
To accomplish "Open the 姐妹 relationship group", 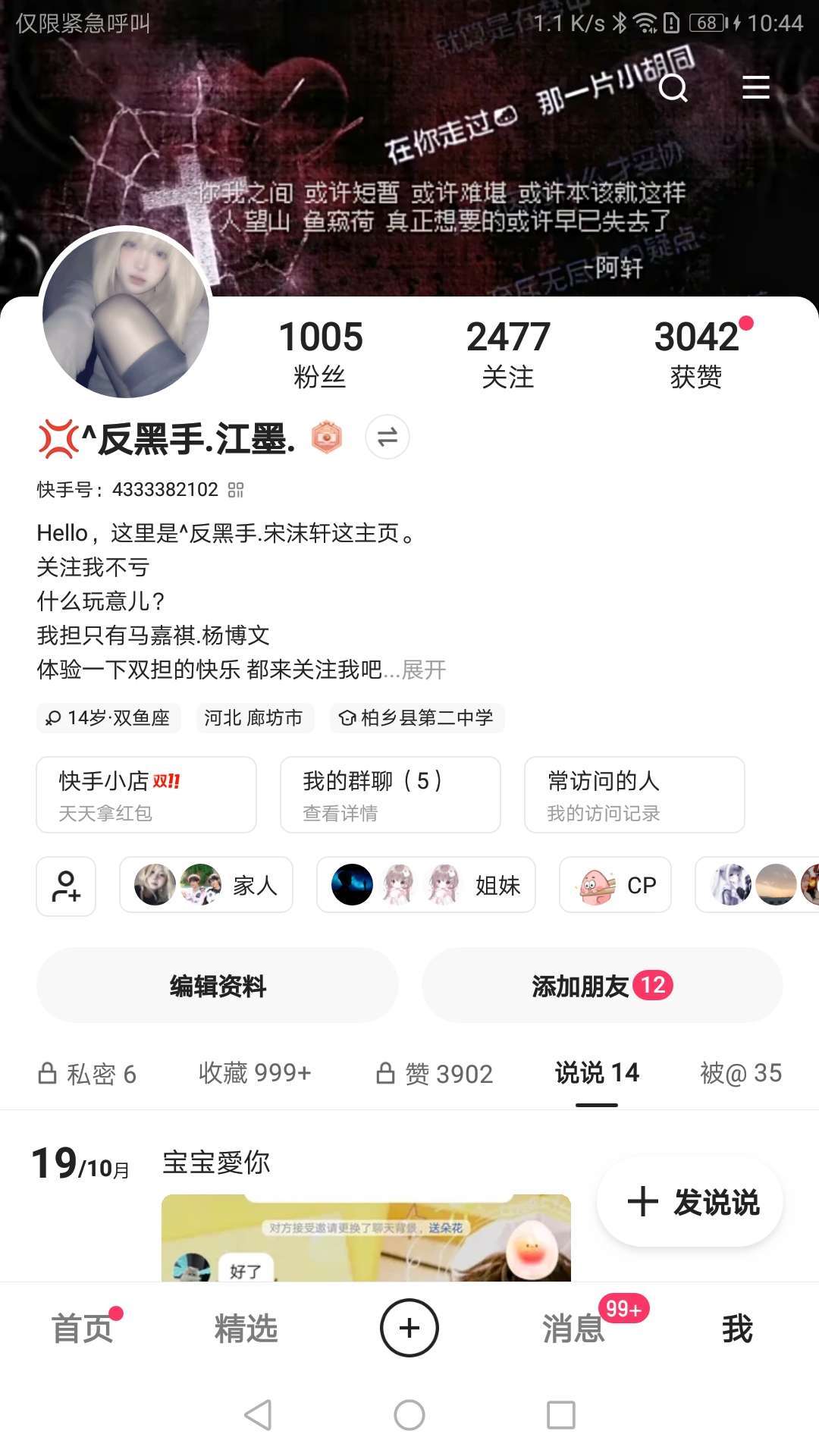I will tap(425, 886).
